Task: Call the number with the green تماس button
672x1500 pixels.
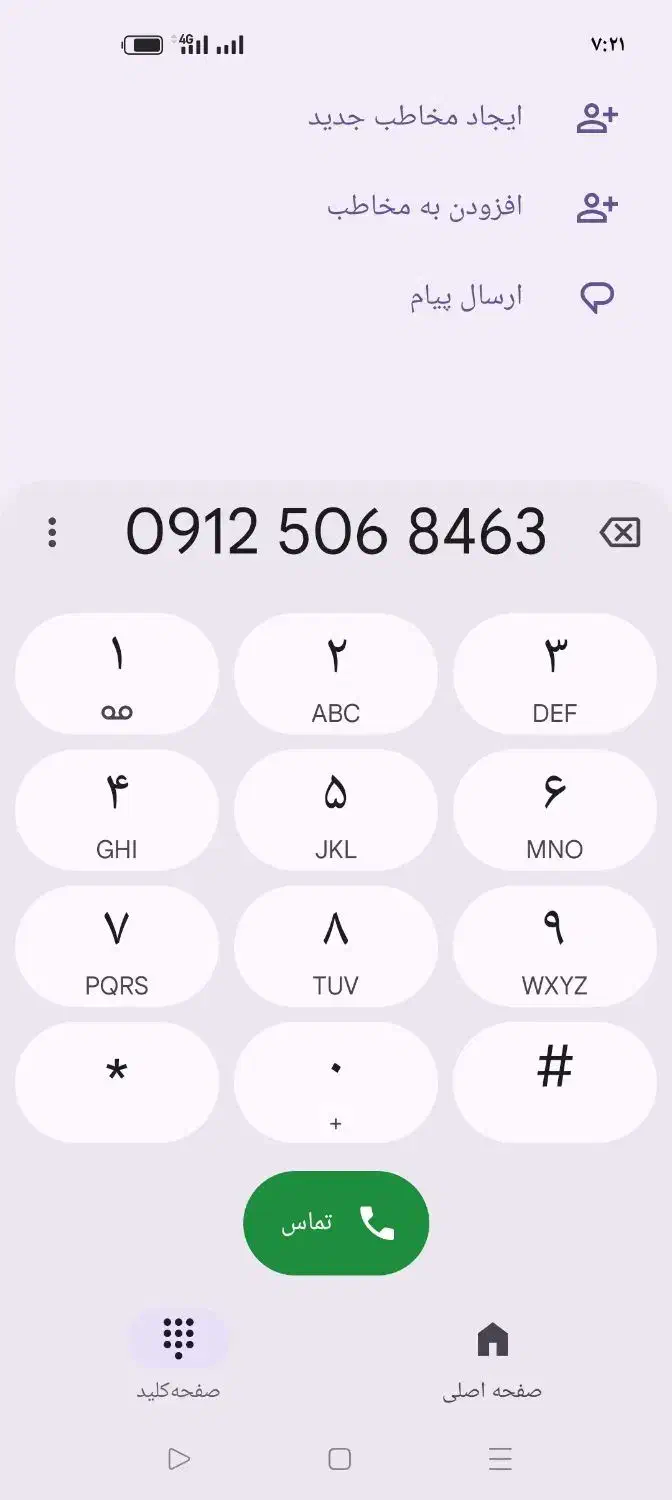Action: click(x=336, y=1223)
